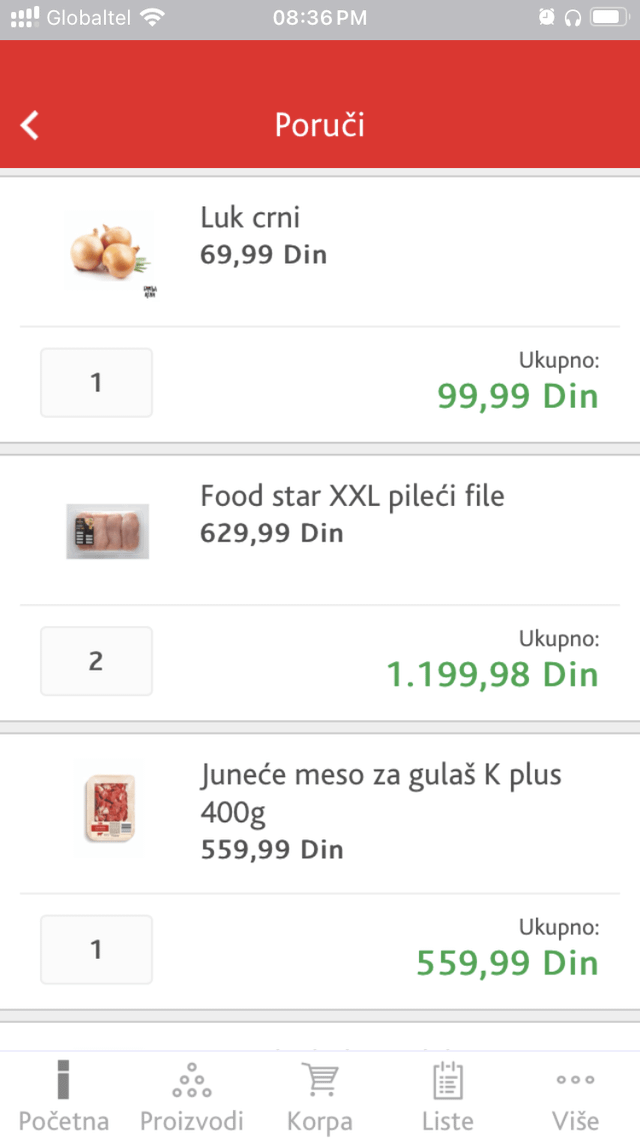The width and height of the screenshot is (640, 1138).
Task: Change quantity of Food star XXL pileći file
Action: 97,661
